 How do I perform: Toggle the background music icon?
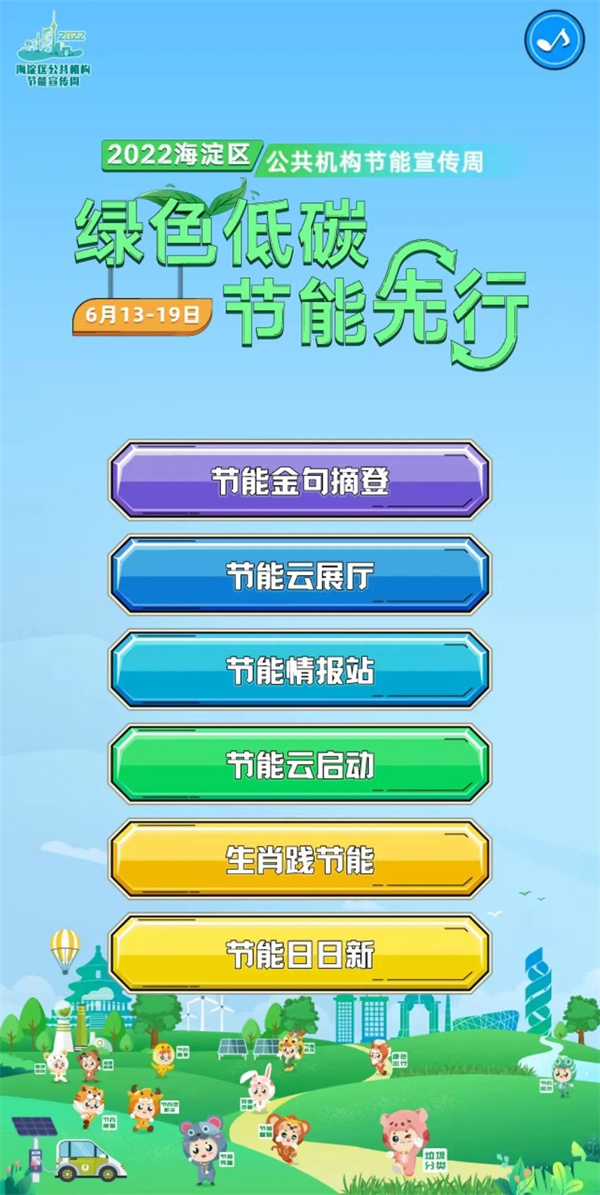554,39
